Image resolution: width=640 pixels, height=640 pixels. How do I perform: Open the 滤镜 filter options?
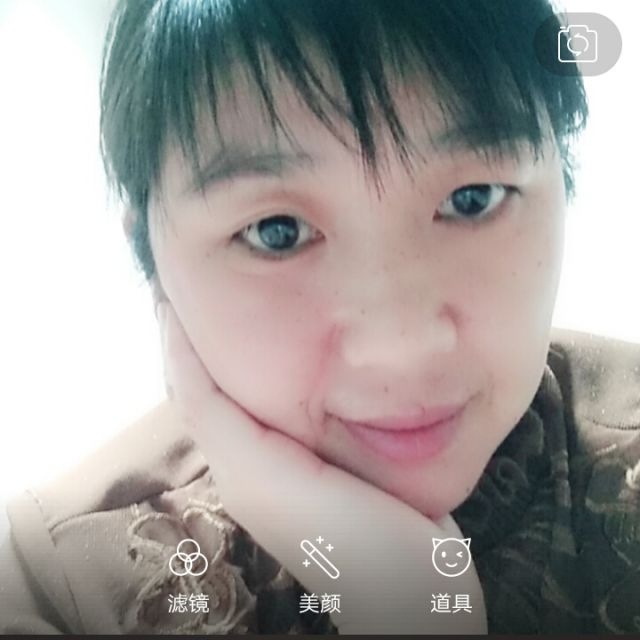click(188, 574)
